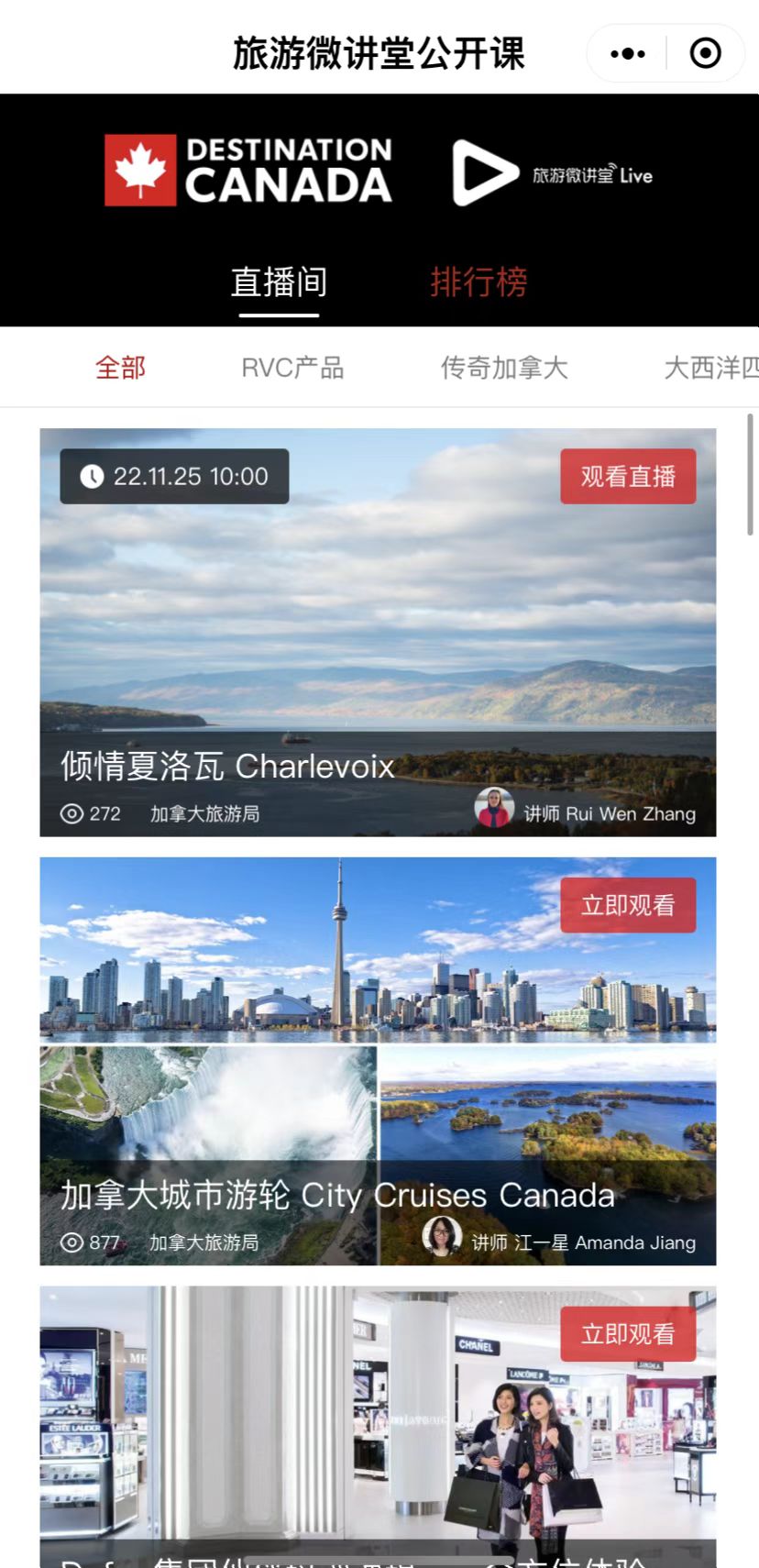Viewport: 759px width, 1568px height.
Task: Open the duty-free shopping course card
Action: tap(378, 1427)
